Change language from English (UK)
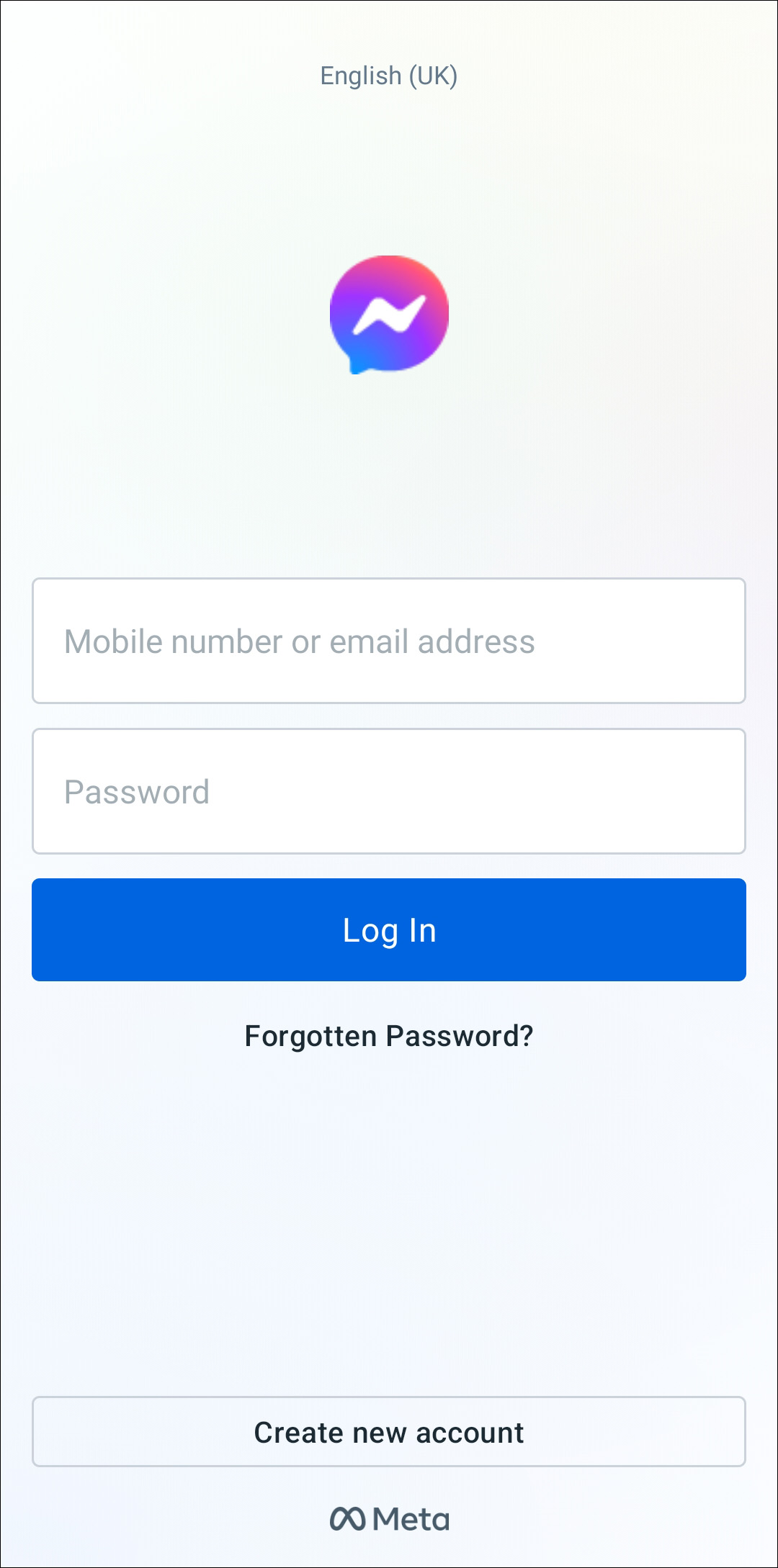This screenshot has width=778, height=1568. coord(389,76)
